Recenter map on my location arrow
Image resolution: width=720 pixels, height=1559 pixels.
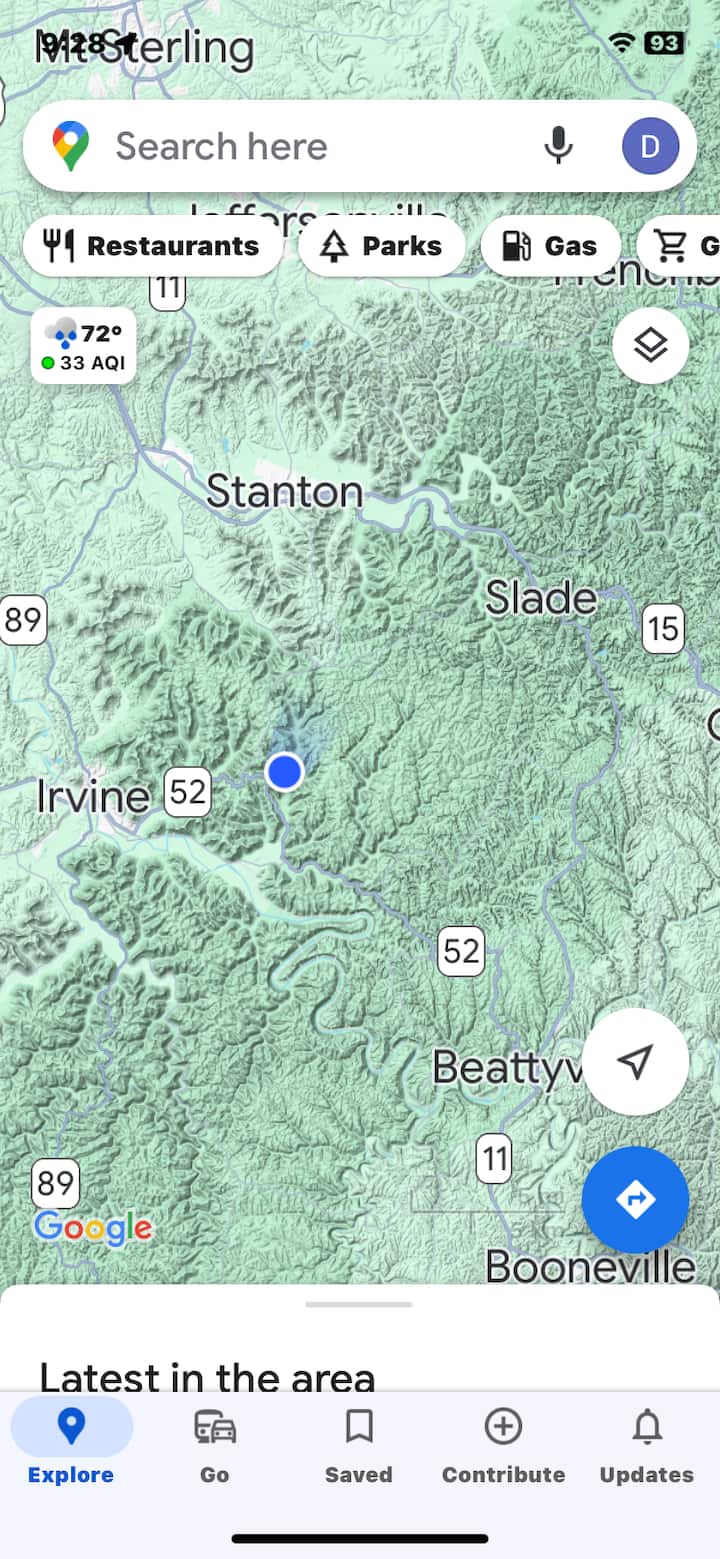[x=635, y=1062]
